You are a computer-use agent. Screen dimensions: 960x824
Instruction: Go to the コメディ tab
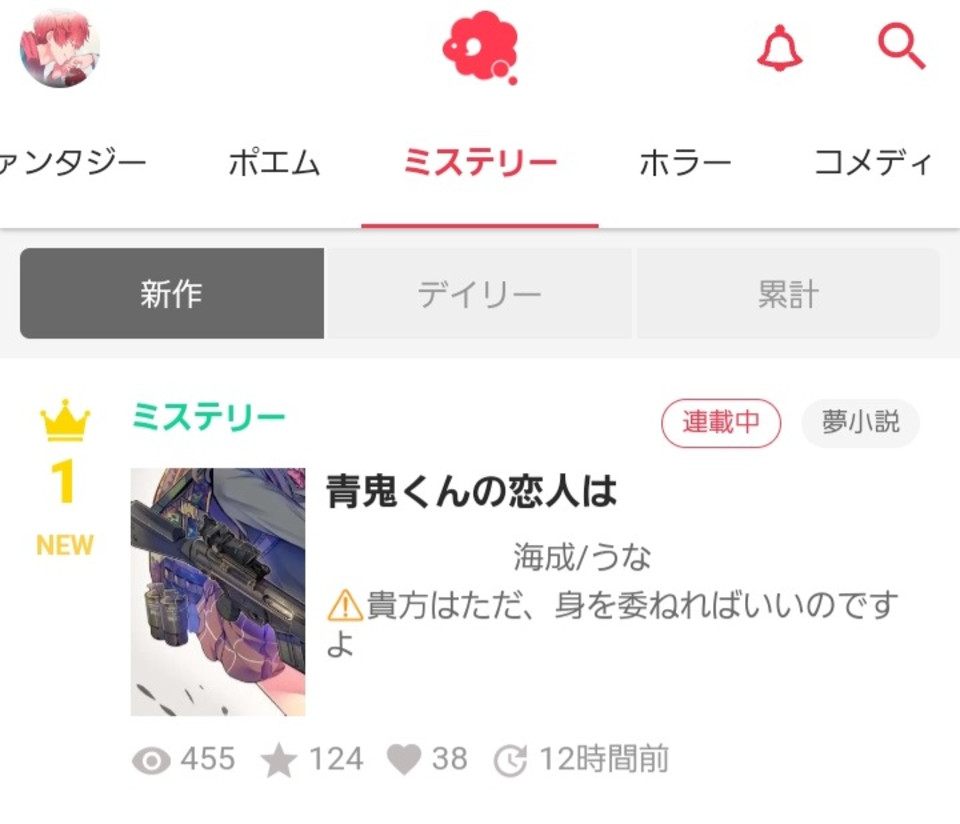click(873, 162)
